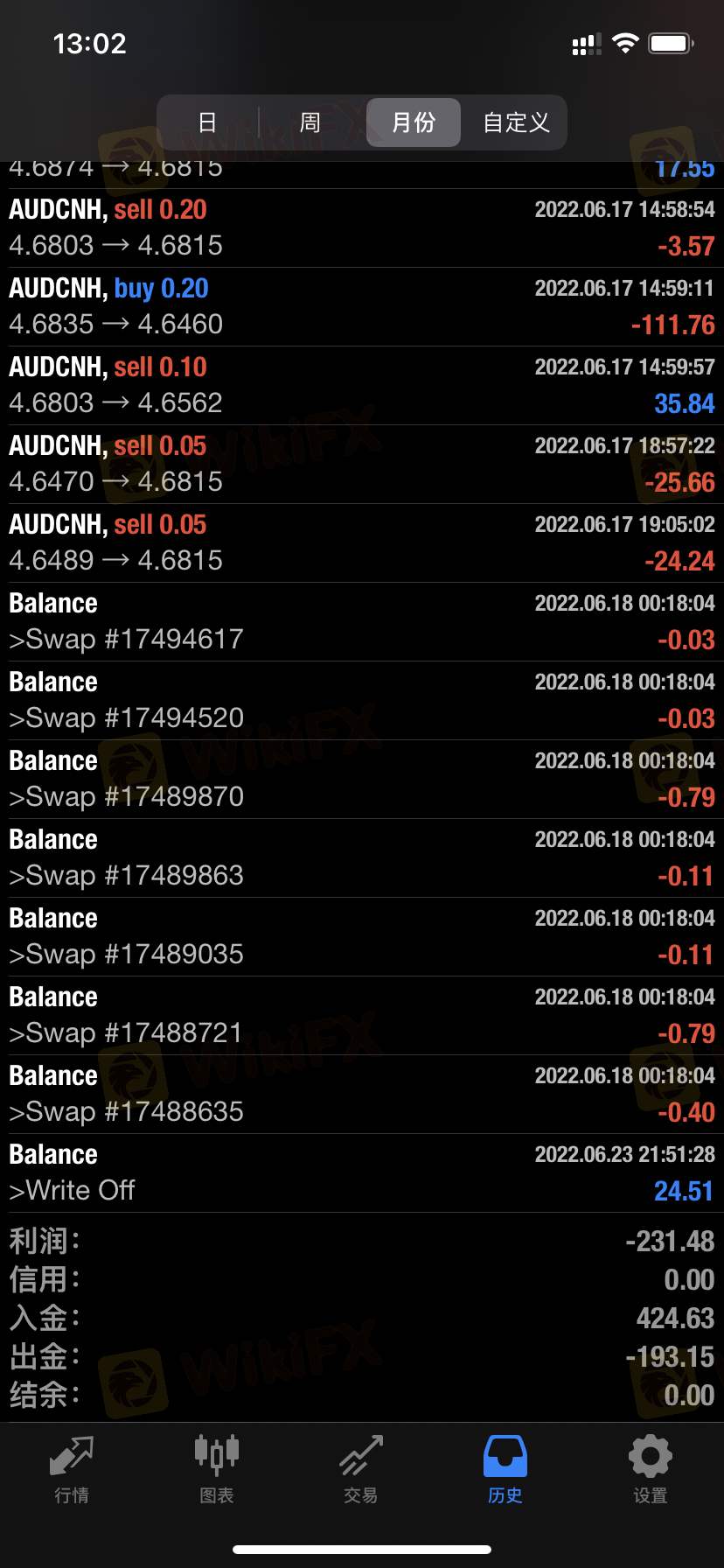Open the Balance Swap #17494617 entry
The image size is (724, 1568).
pos(362,622)
